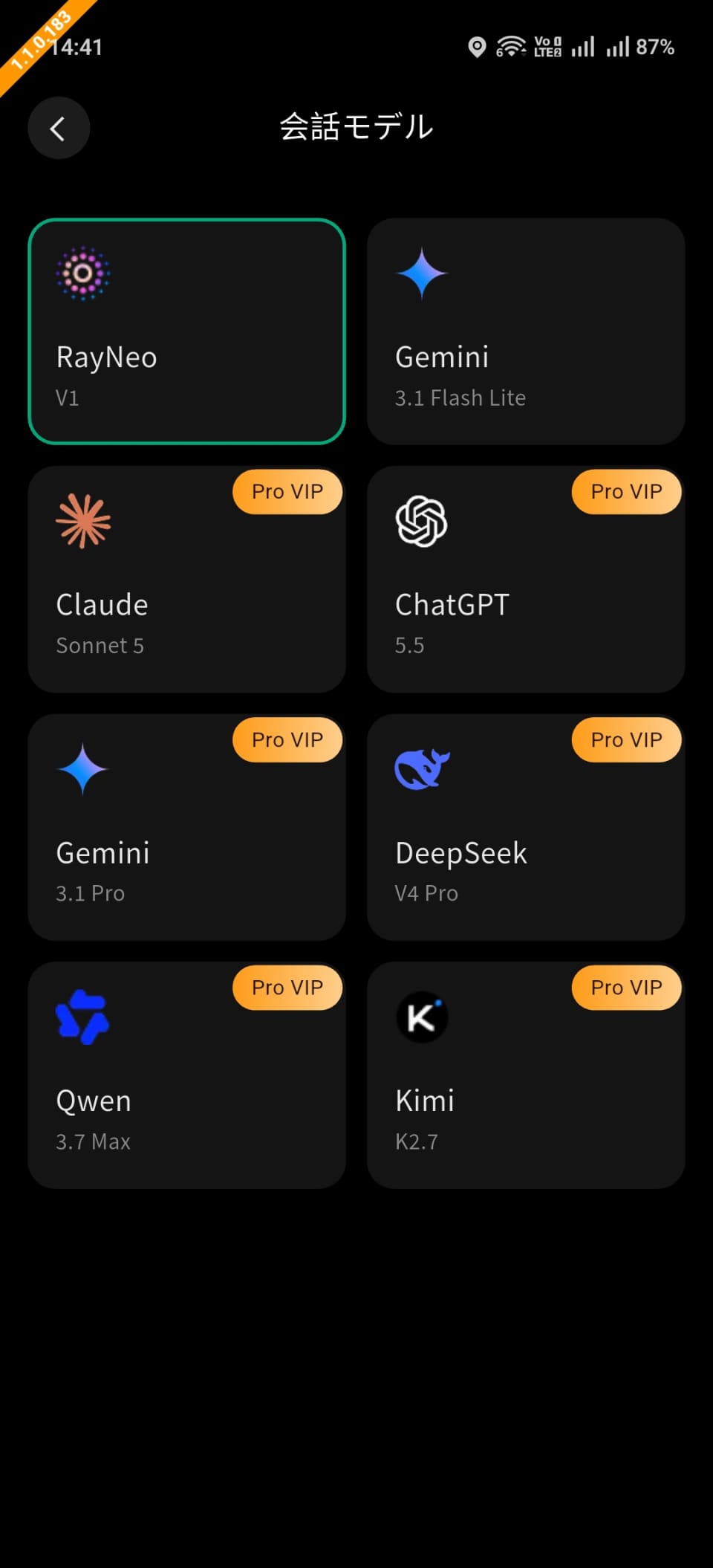713x1568 pixels.
Task: Choose Gemini 3.1 Flash Lite model
Action: click(x=526, y=331)
